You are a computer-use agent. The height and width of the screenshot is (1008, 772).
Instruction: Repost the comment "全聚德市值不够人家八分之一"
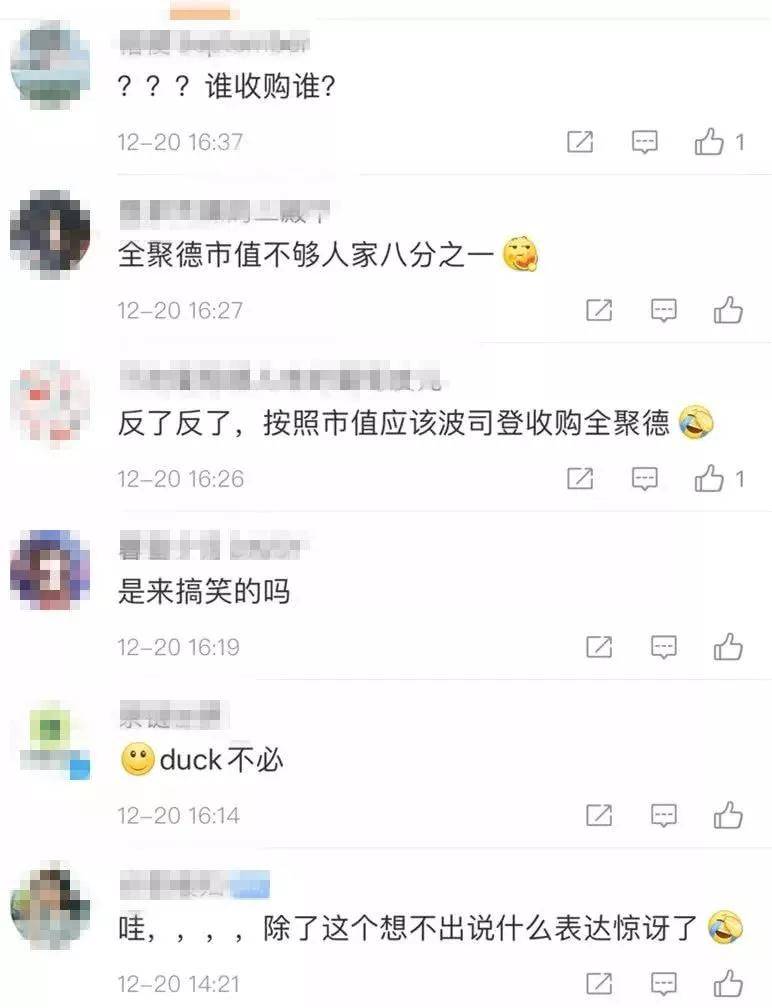(598, 310)
